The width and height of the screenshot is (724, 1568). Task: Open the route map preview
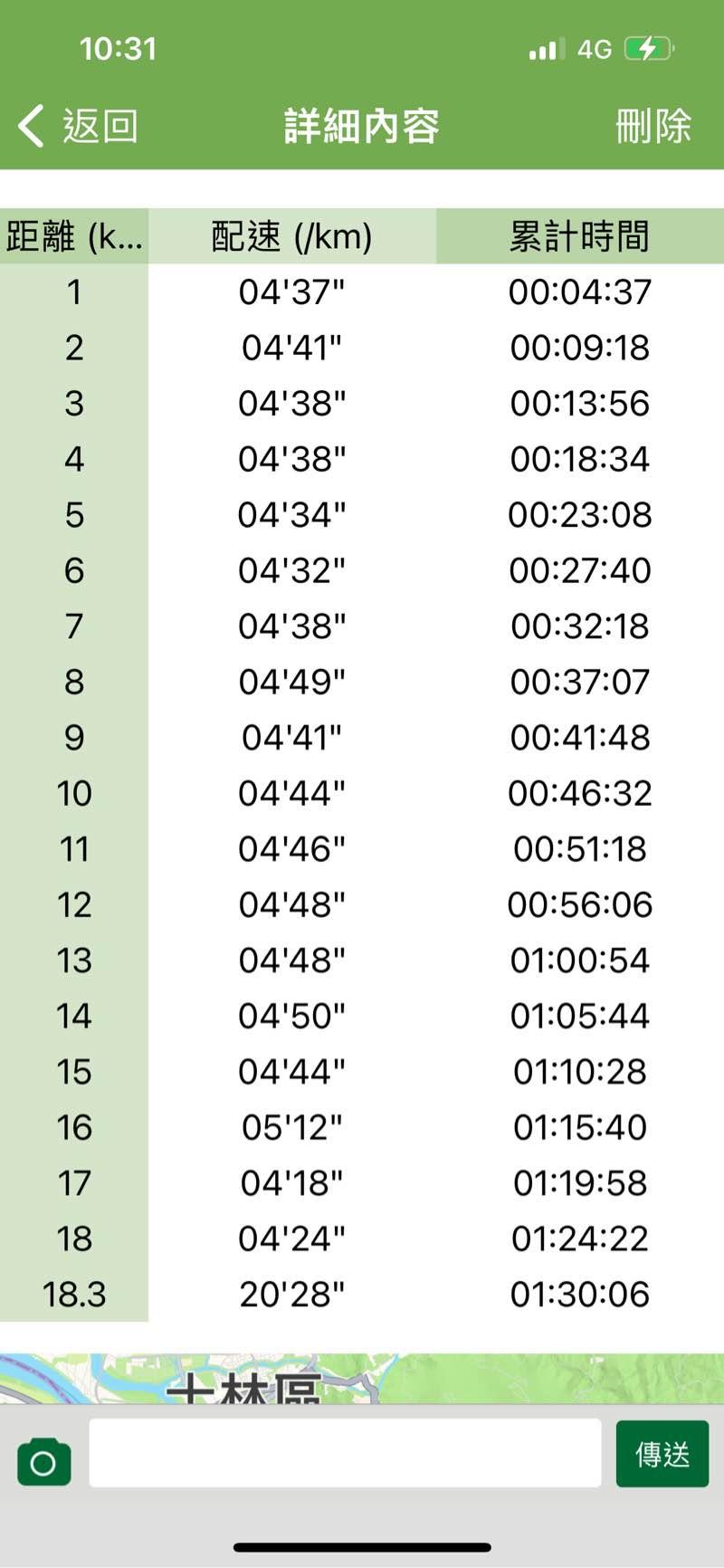pos(362,1379)
